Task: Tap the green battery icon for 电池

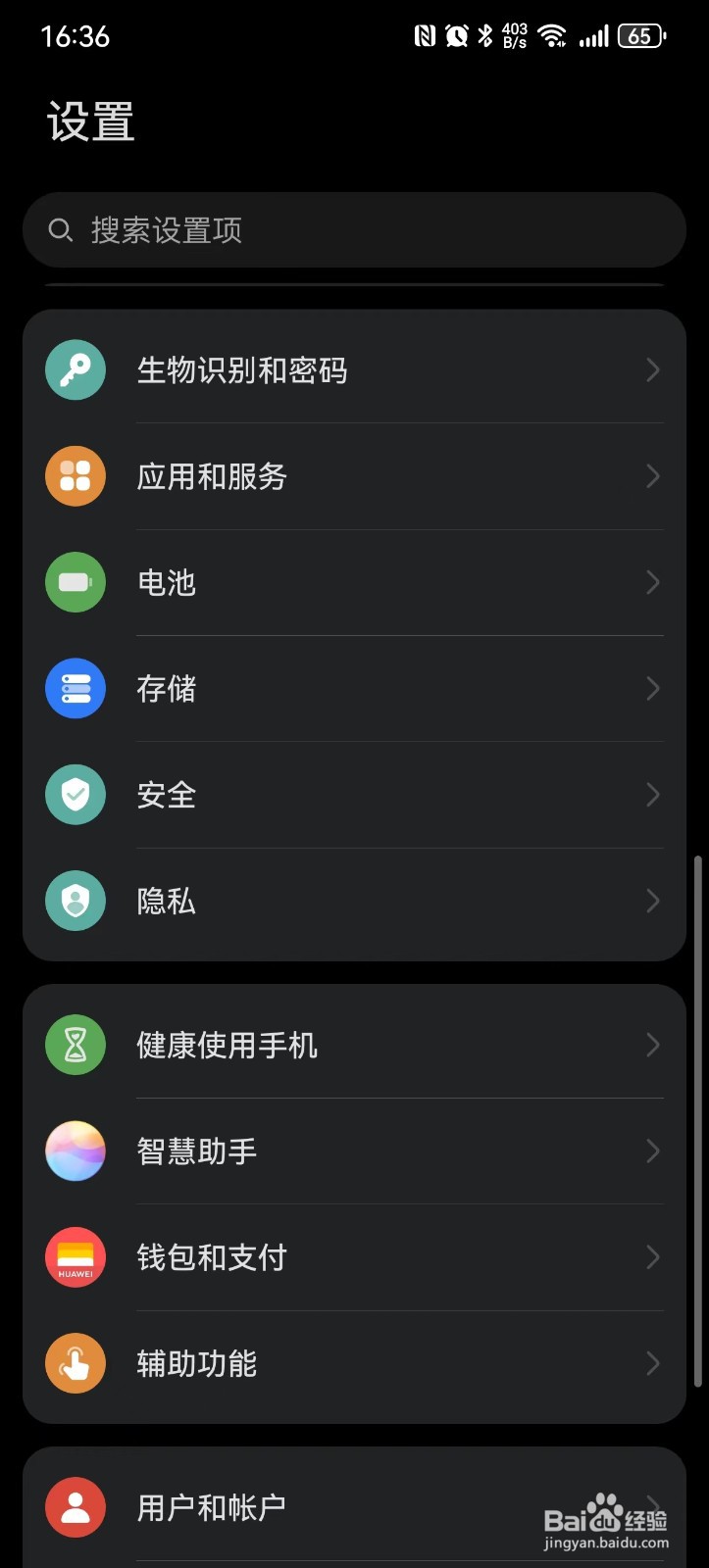Action: click(75, 582)
